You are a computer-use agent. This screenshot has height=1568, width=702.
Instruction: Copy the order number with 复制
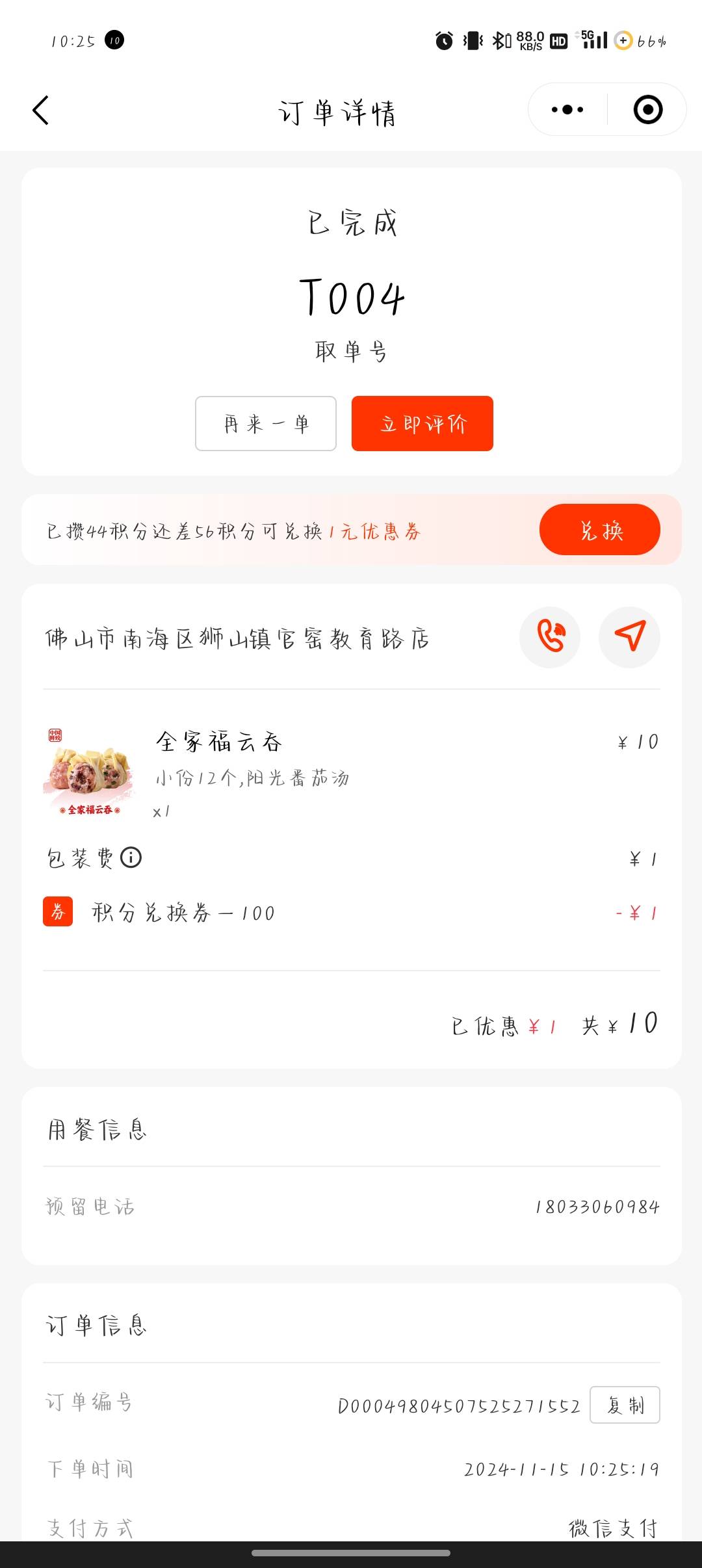coord(625,1405)
